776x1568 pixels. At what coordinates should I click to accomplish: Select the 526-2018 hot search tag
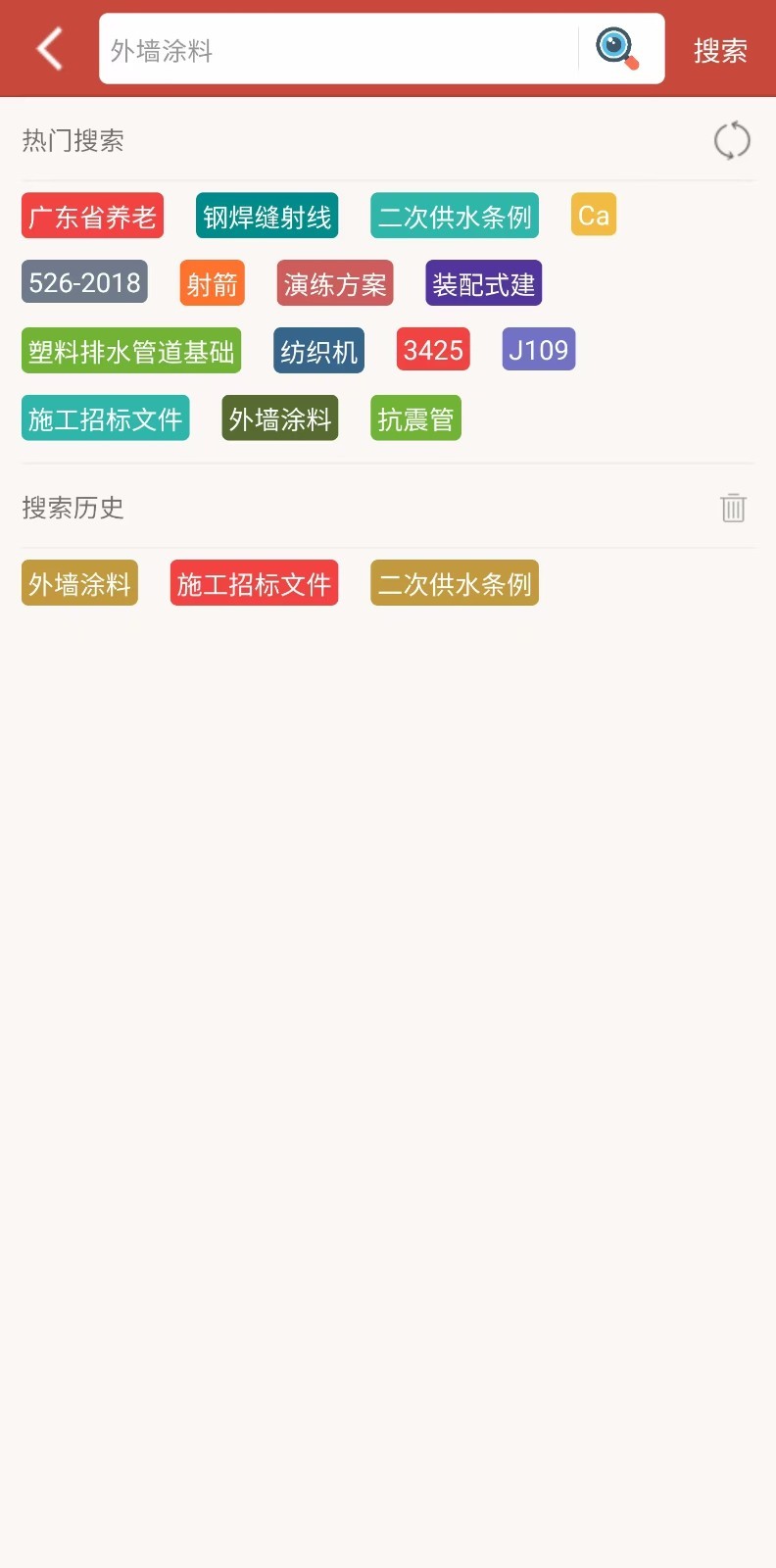tap(82, 282)
